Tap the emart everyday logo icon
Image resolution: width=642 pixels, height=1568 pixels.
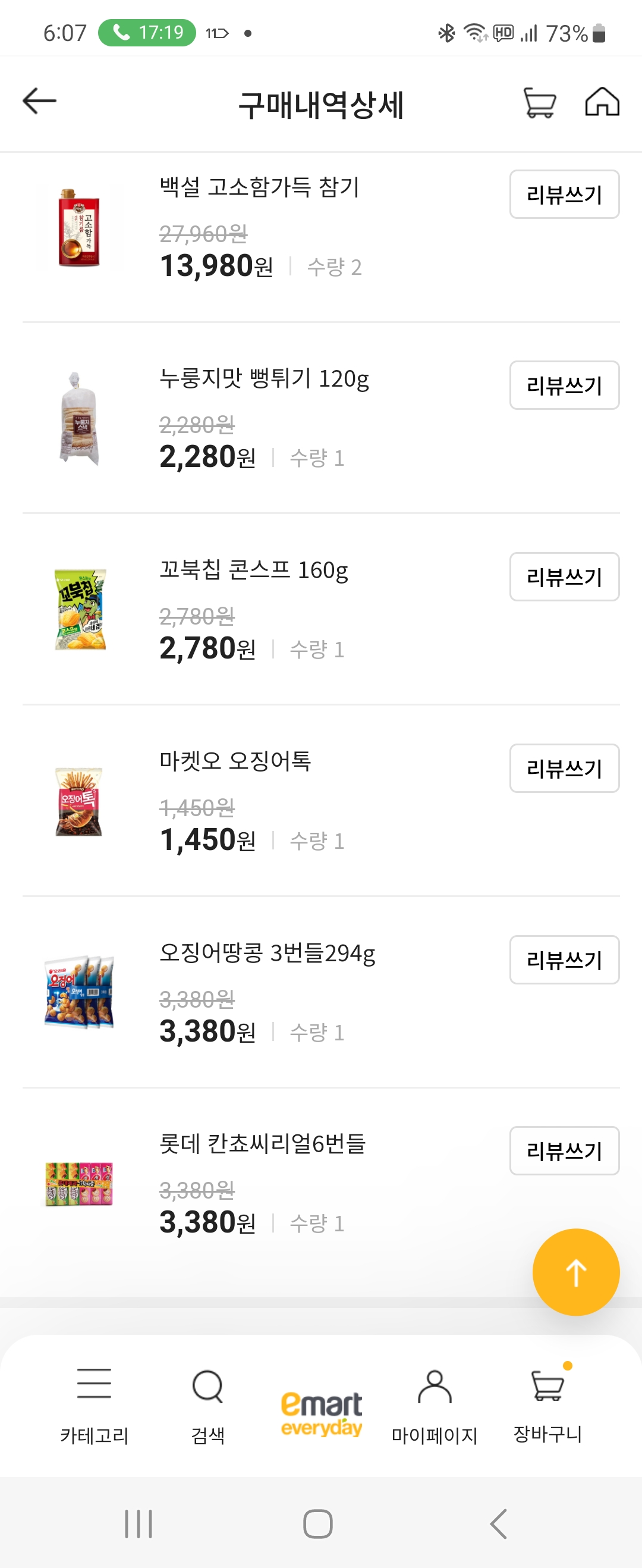pos(320,1412)
